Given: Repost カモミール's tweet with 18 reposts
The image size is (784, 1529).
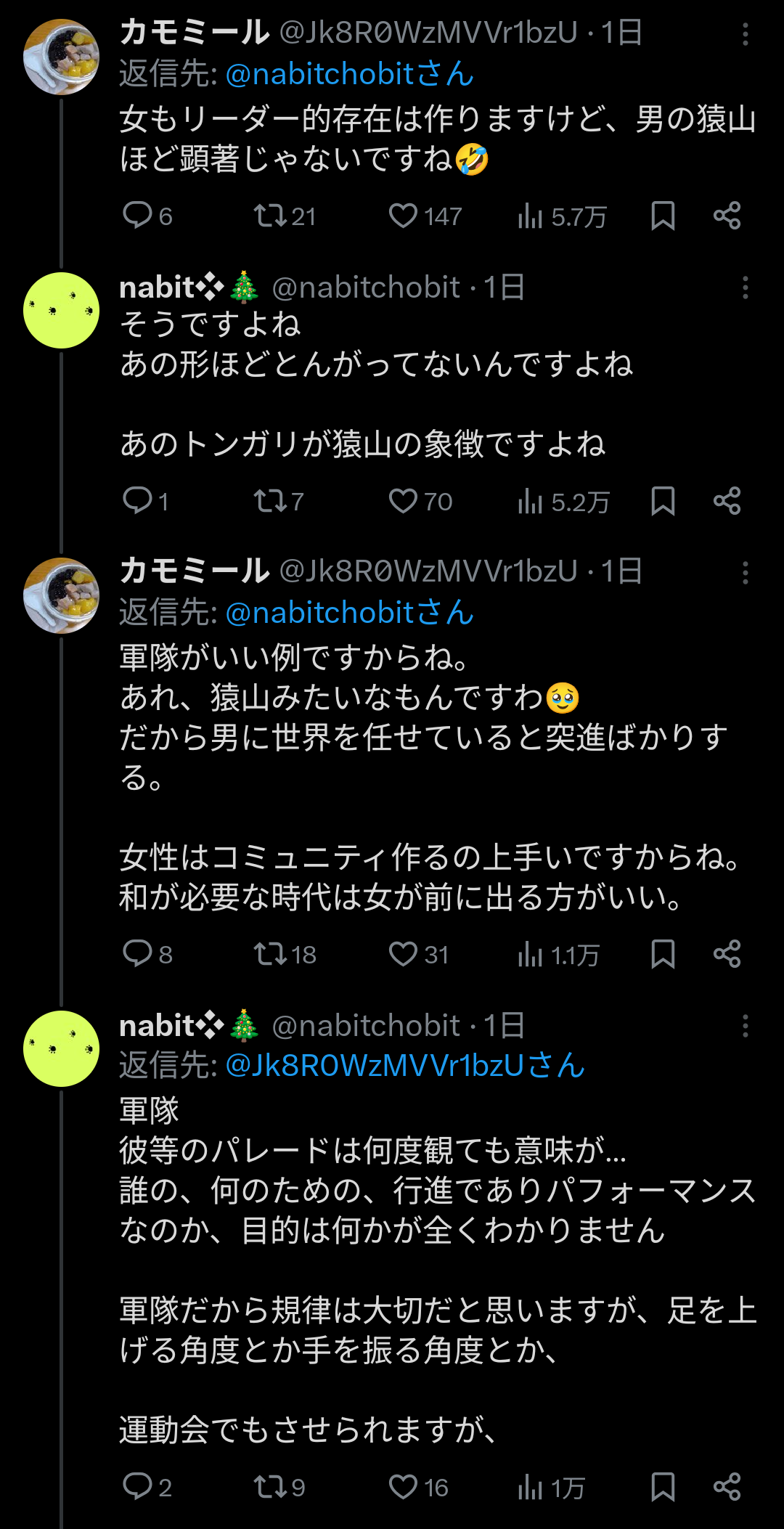Looking at the screenshot, I should click(x=270, y=954).
